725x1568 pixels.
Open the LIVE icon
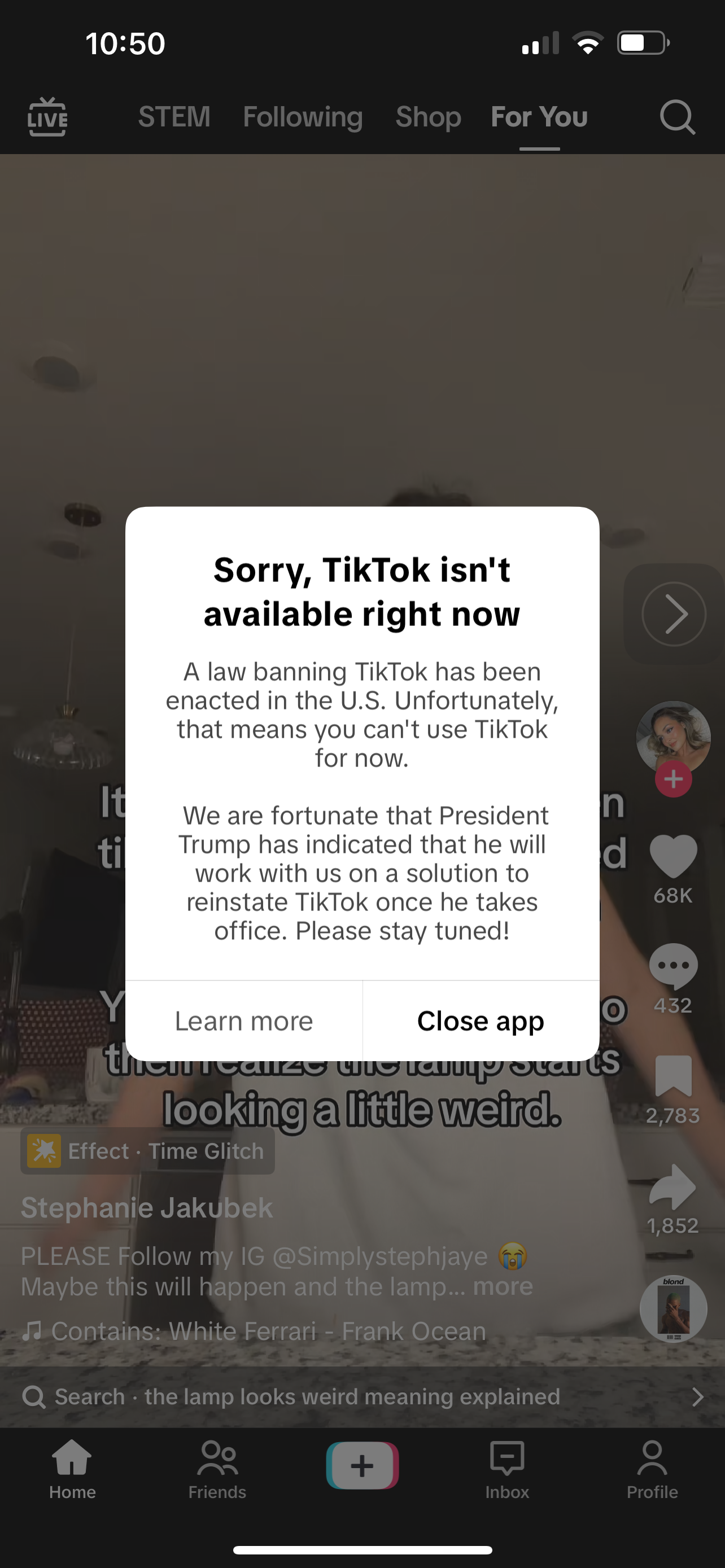pyautogui.click(x=47, y=116)
